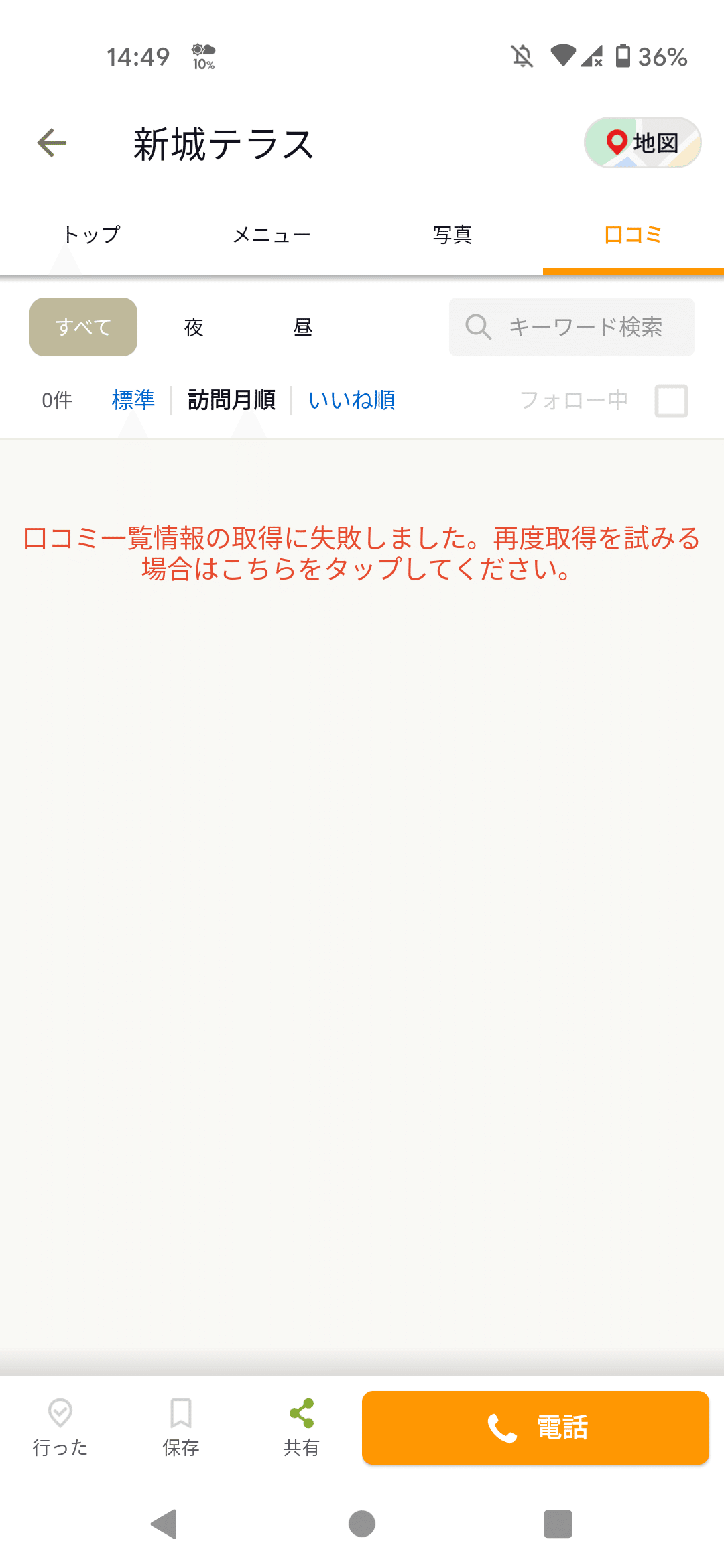Share this restaurant via the 共有 icon
This screenshot has width=724, height=1568.
click(x=300, y=1411)
